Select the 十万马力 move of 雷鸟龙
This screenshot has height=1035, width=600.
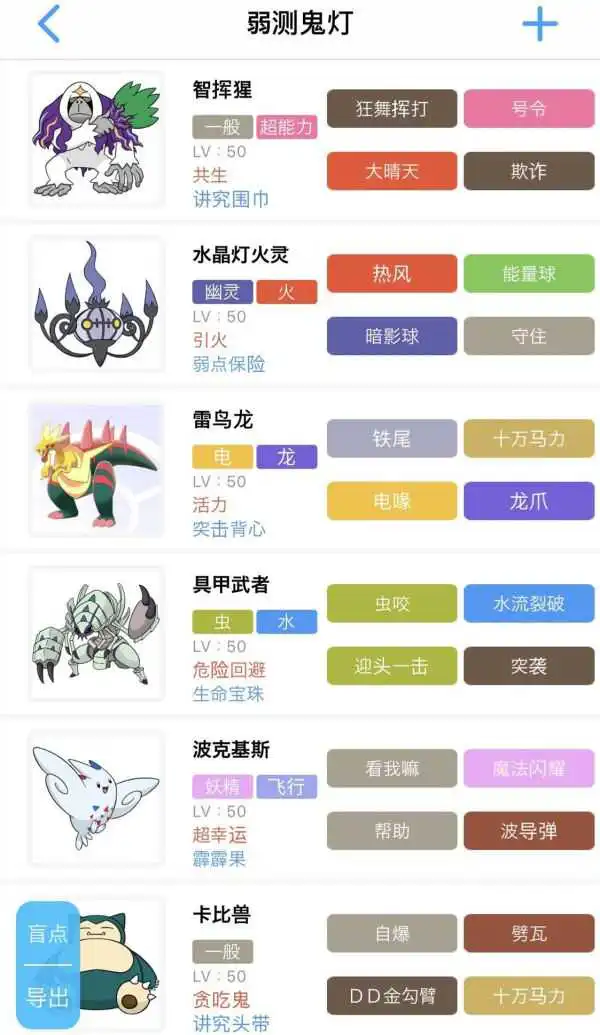(x=528, y=438)
